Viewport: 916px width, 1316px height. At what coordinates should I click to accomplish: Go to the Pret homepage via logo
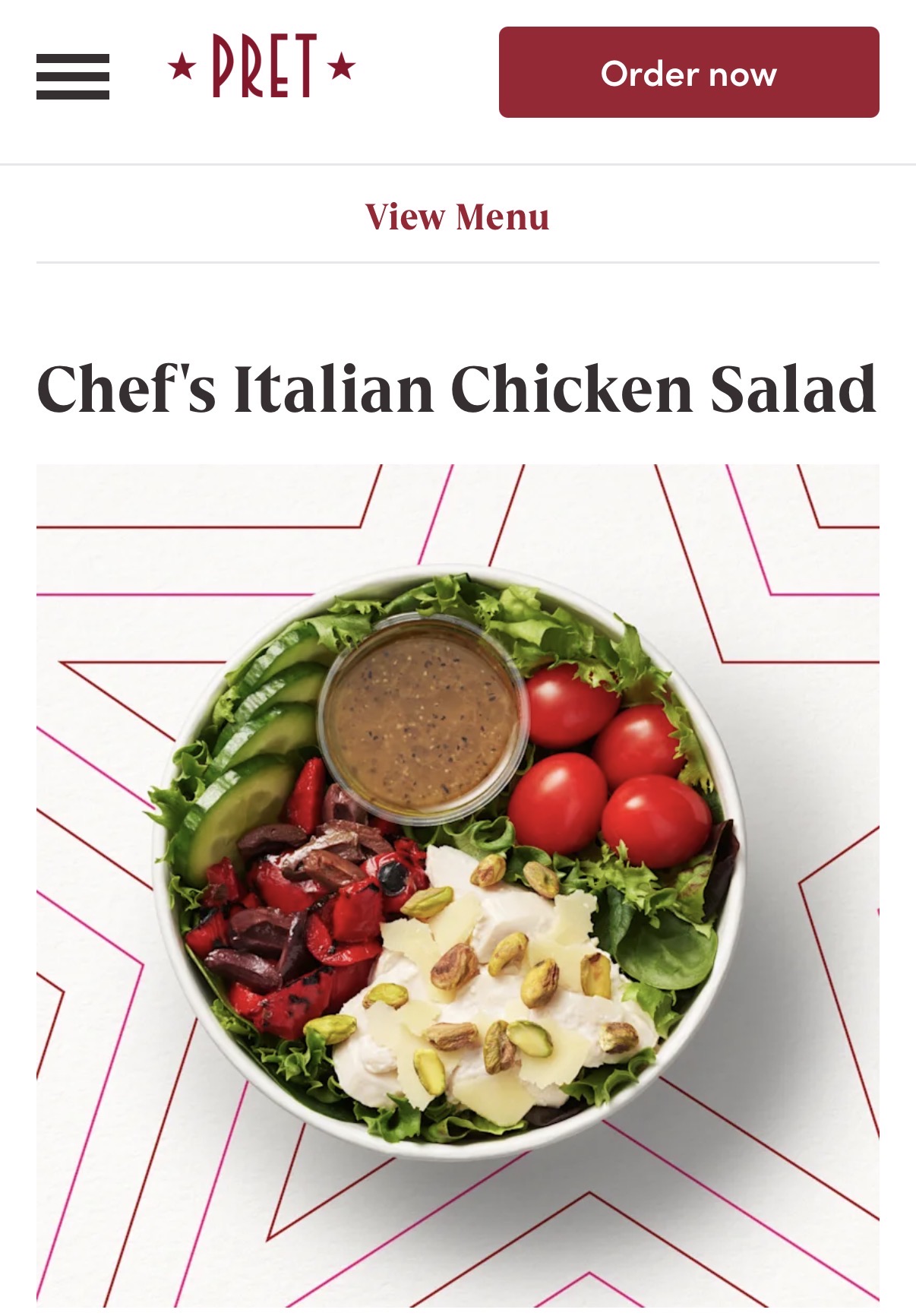[261, 66]
